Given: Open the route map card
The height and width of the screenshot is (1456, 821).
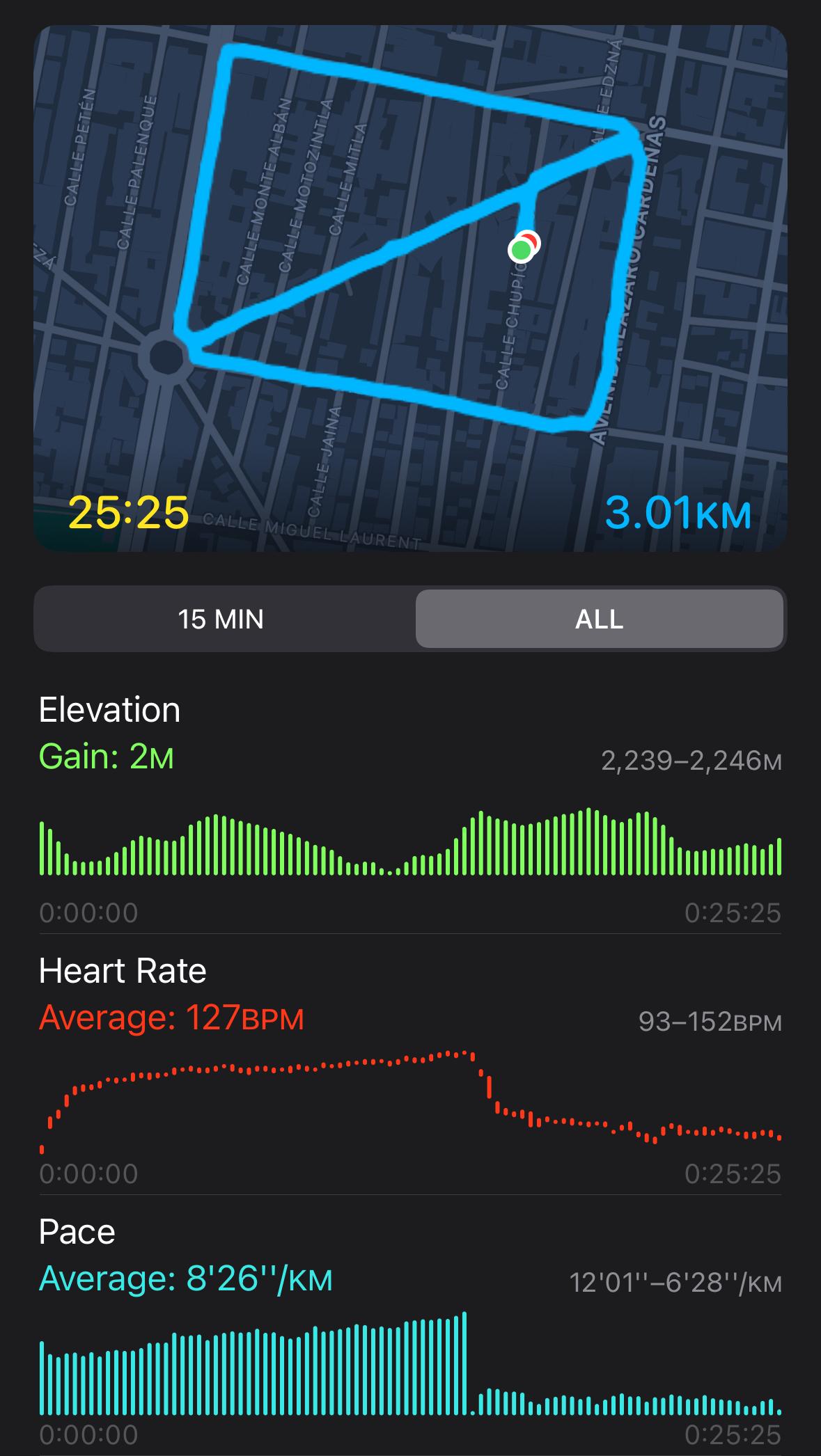Looking at the screenshot, I should point(410,288).
